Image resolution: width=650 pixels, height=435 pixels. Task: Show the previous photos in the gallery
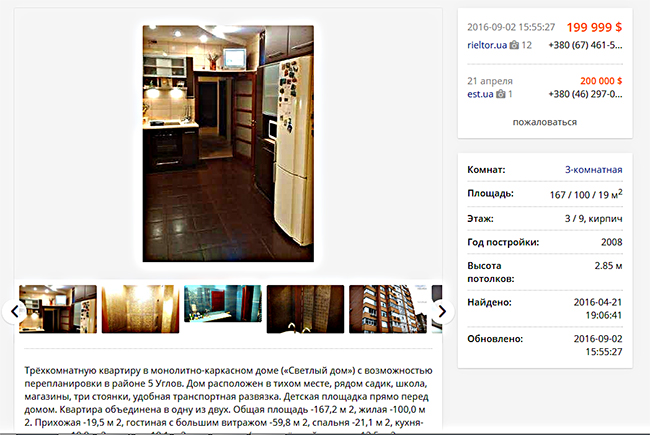click(x=15, y=311)
